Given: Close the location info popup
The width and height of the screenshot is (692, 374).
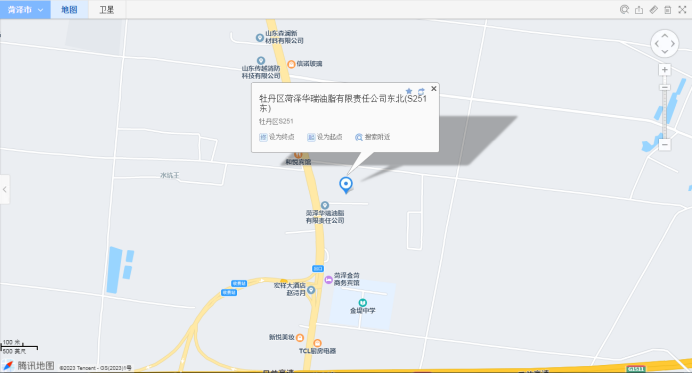Looking at the screenshot, I should point(434,89).
